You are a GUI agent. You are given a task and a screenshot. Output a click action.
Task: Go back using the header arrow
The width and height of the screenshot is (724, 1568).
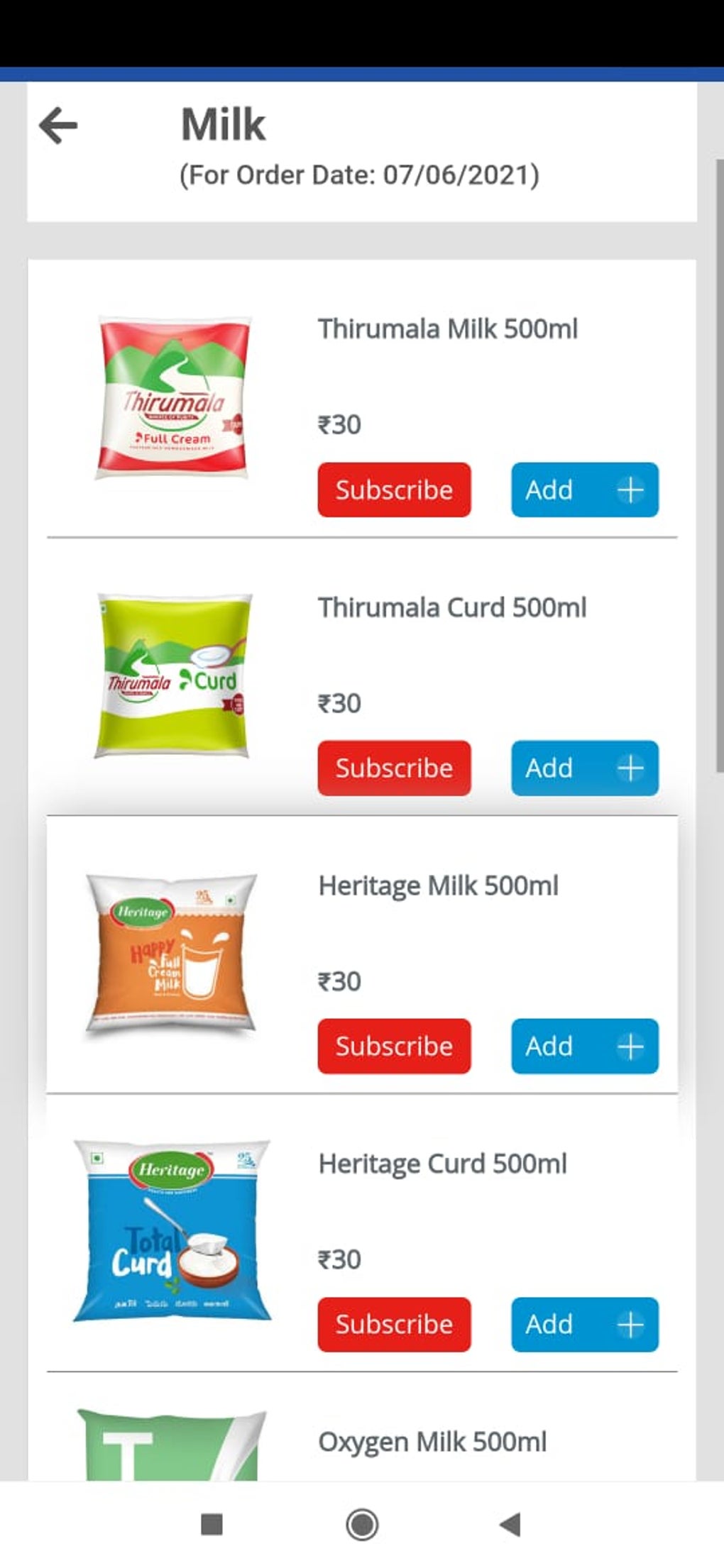point(58,126)
